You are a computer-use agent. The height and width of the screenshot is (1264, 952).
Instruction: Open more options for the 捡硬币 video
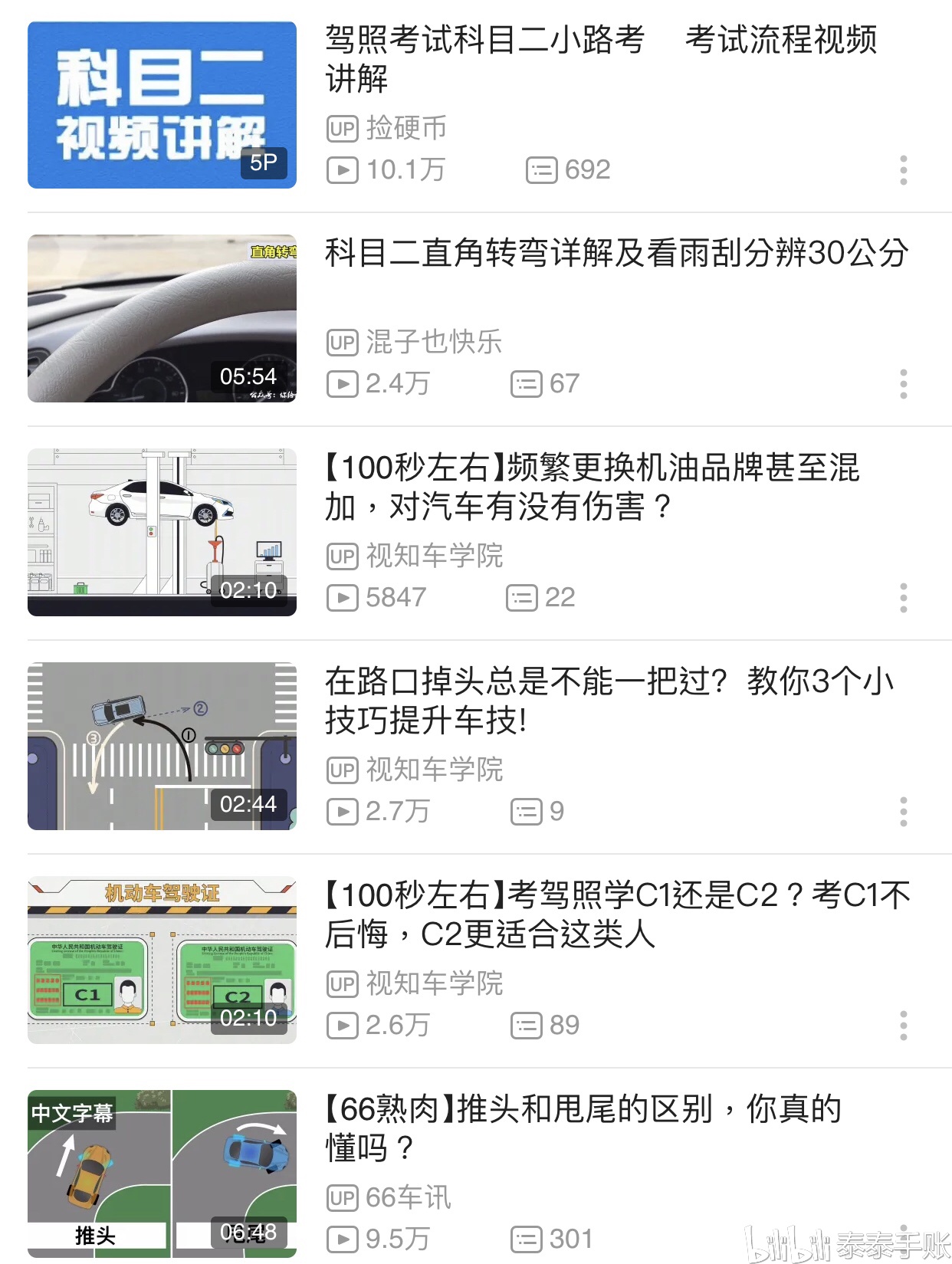point(904,170)
